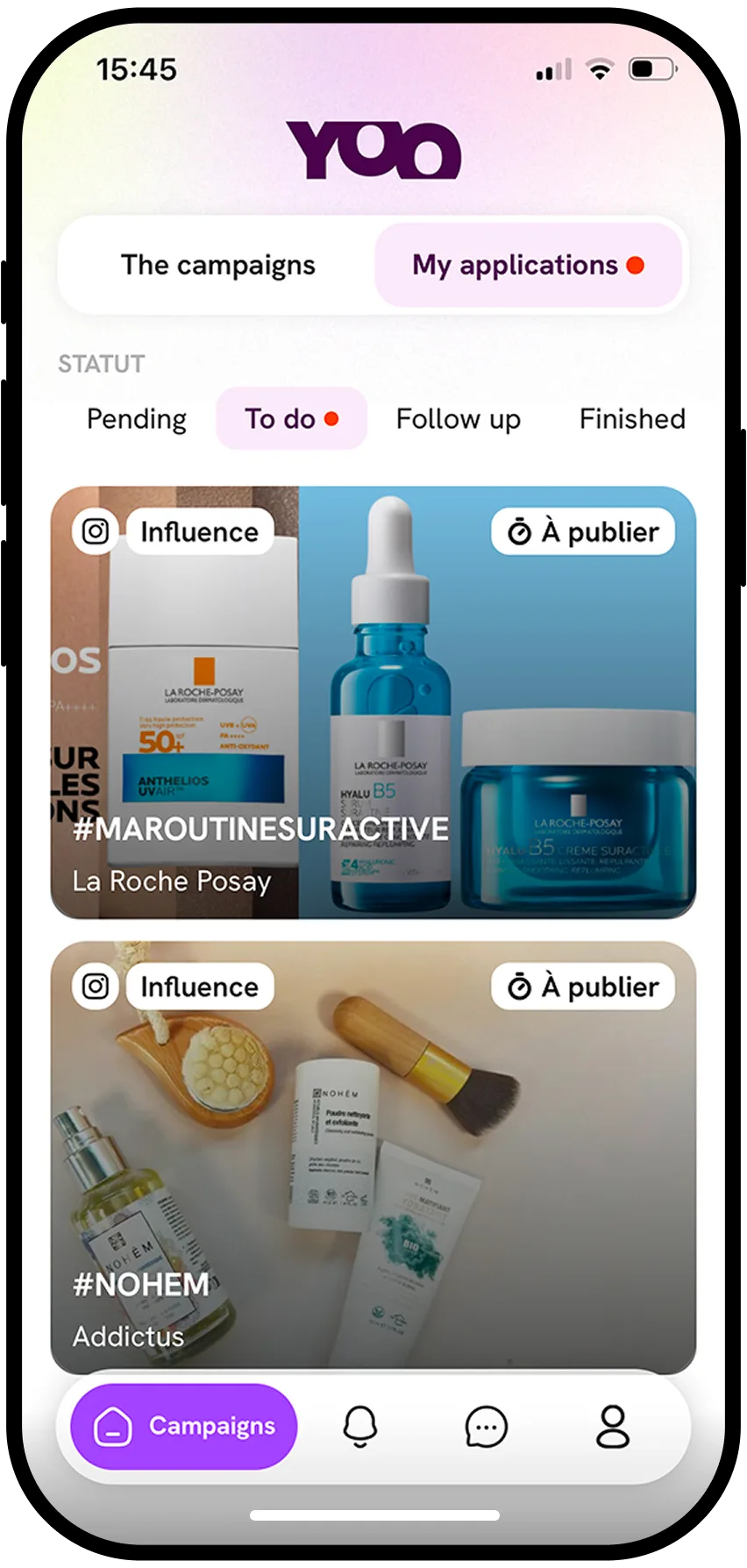747x1568 pixels.
Task: Show Follow up applications
Action: [459, 419]
